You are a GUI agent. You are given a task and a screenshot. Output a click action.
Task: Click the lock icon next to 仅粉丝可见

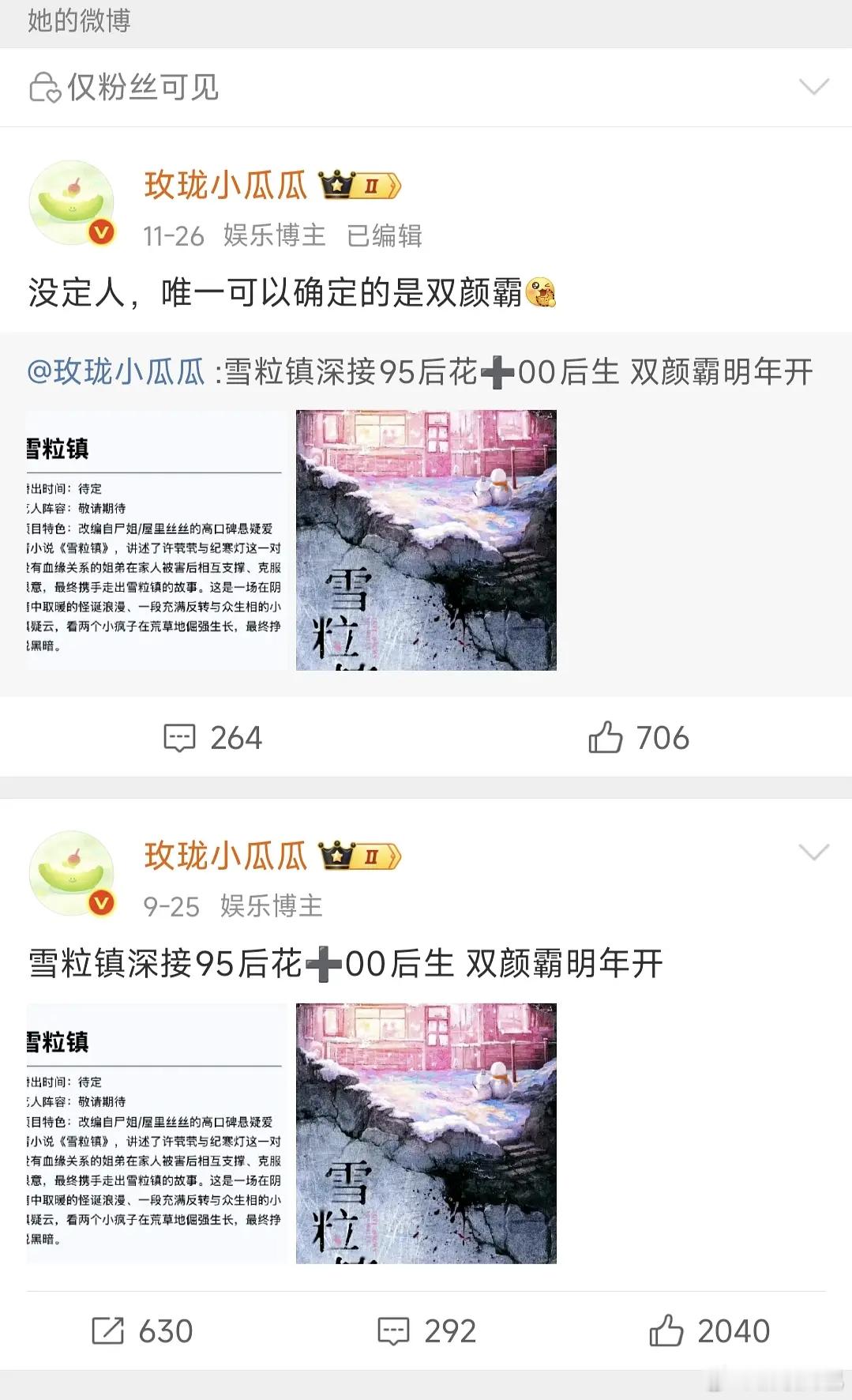[45, 87]
